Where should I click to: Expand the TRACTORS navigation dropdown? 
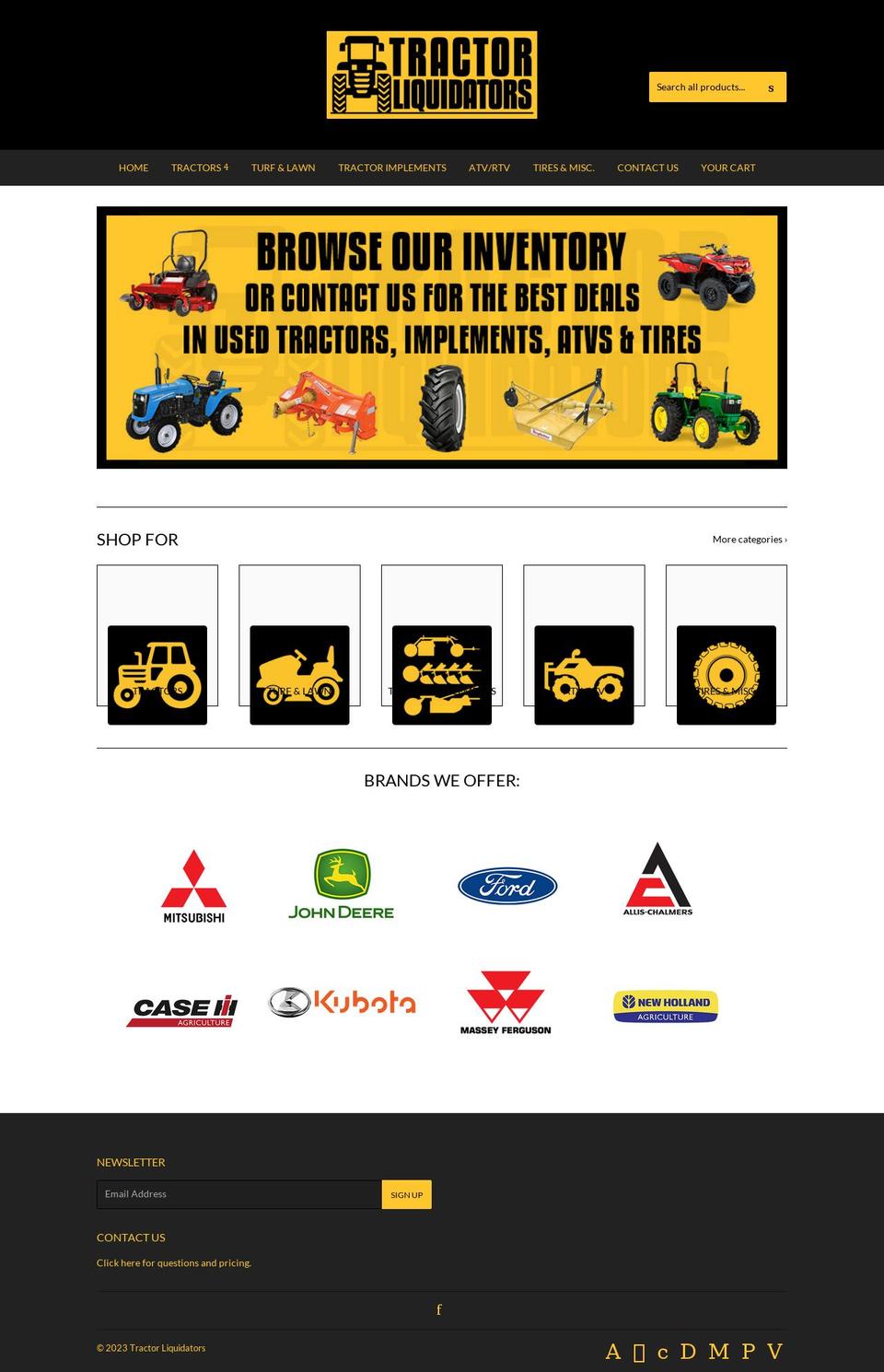point(200,168)
